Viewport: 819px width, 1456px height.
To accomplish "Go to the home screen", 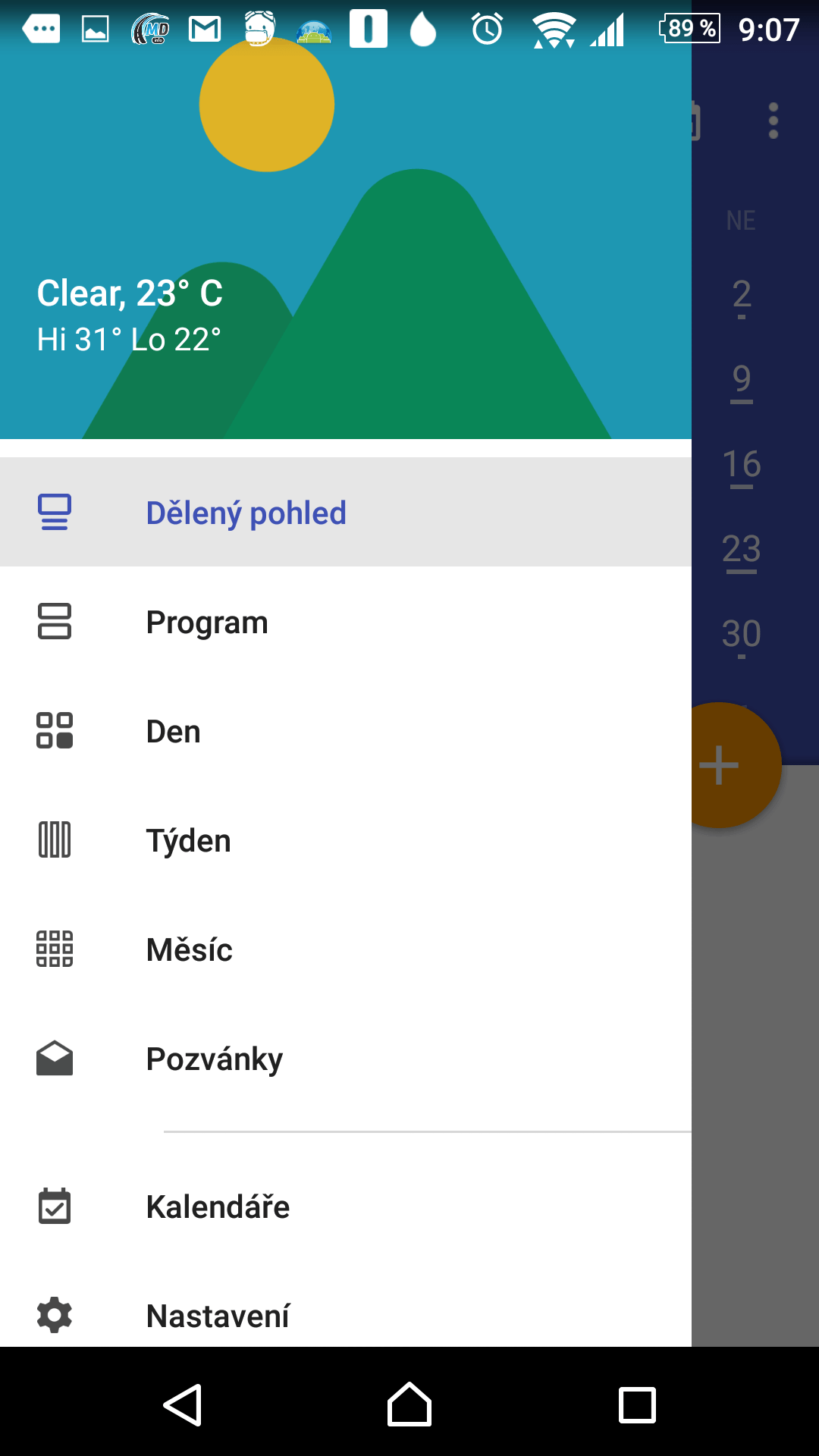I will [x=409, y=1404].
